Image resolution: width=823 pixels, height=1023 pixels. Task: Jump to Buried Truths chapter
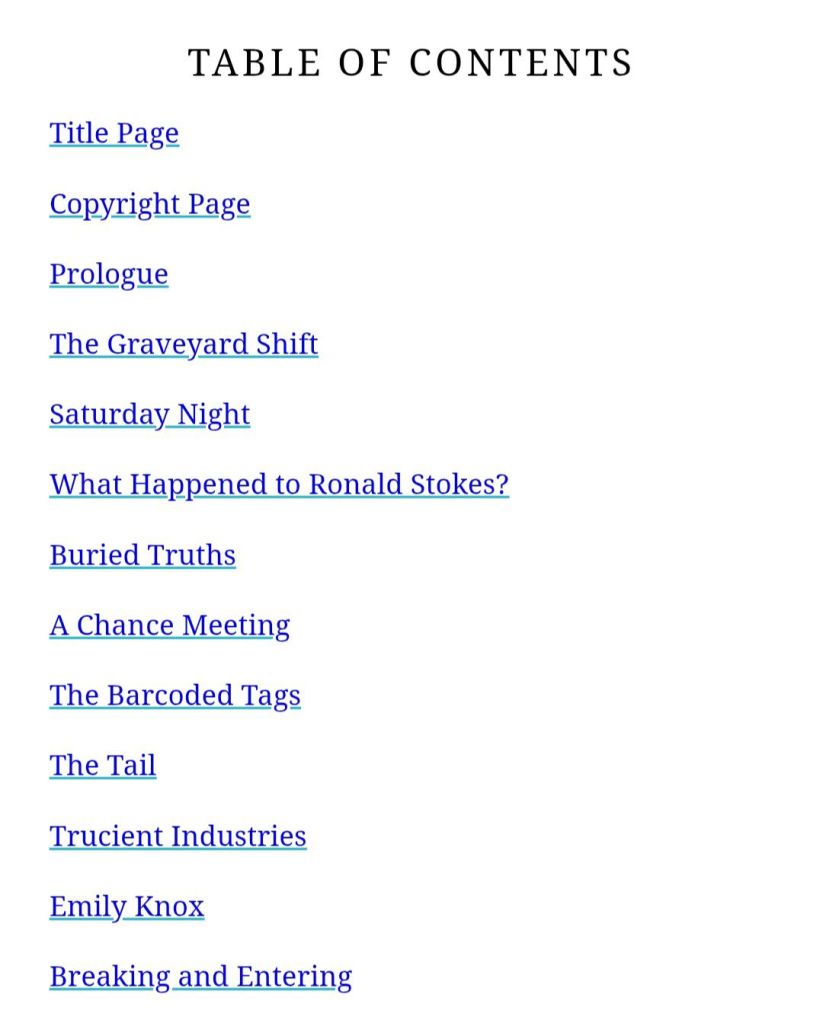[143, 555]
